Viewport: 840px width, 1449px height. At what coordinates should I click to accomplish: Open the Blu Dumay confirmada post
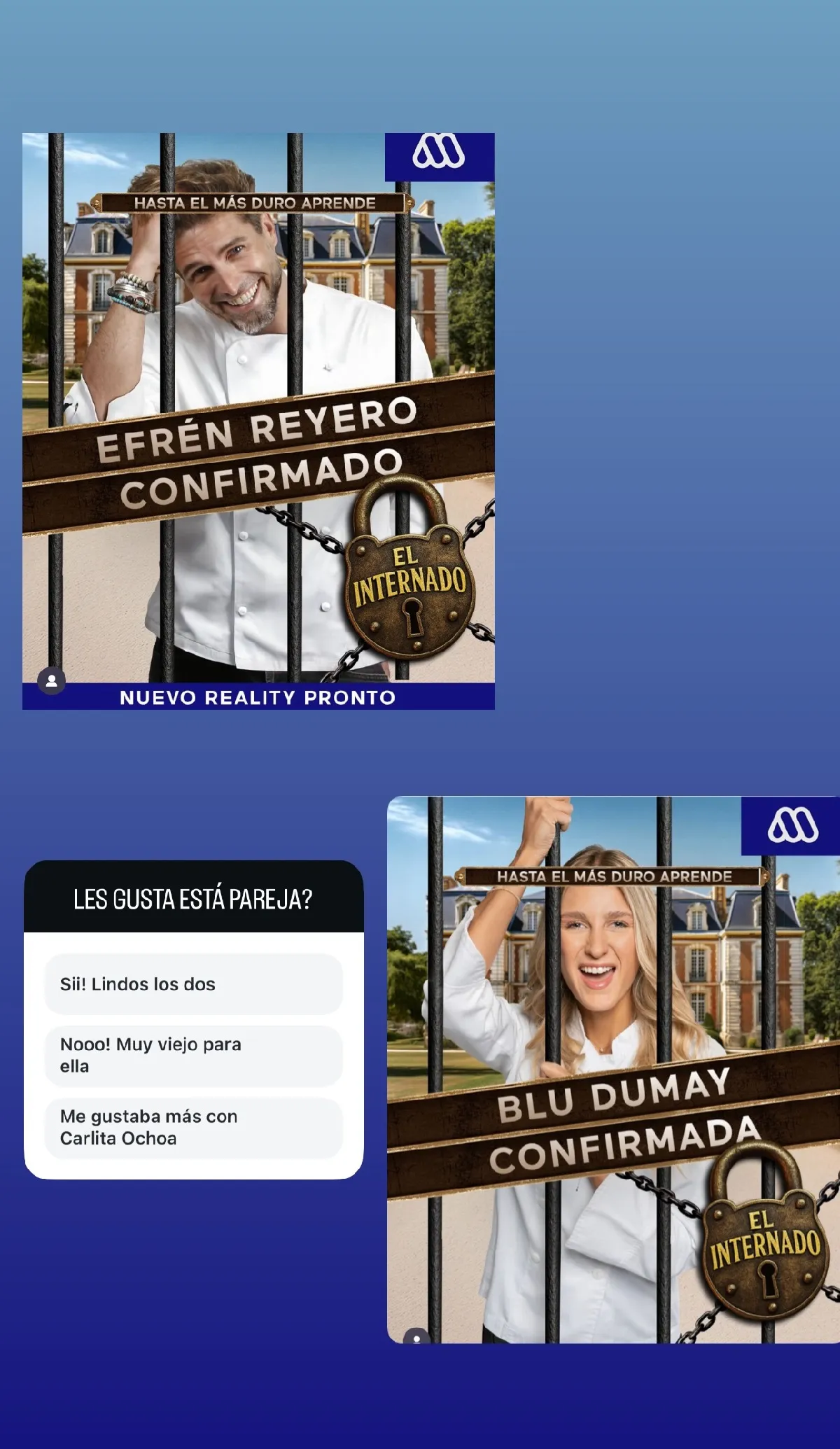613,1070
